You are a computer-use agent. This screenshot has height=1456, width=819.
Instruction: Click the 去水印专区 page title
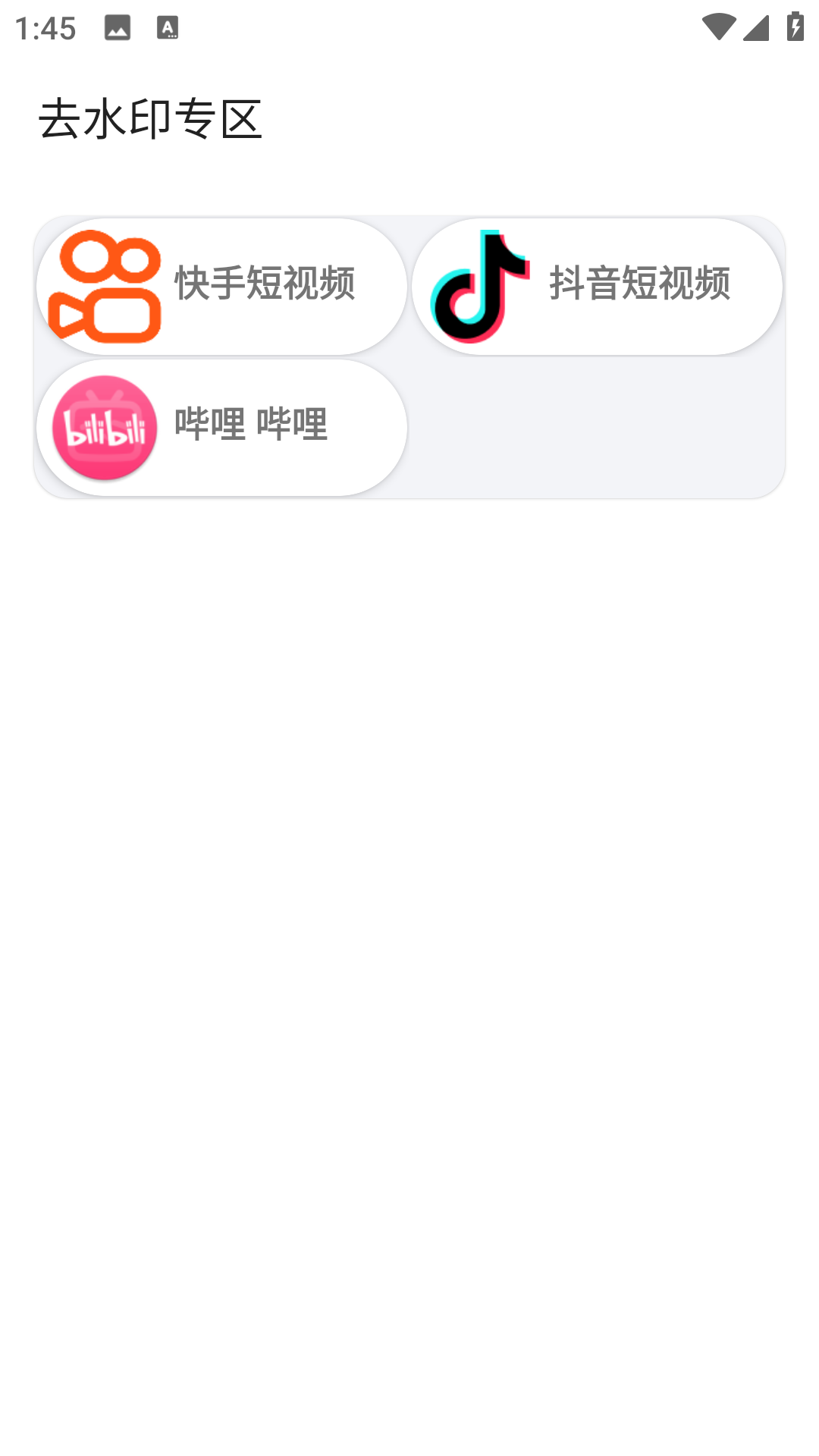pyautogui.click(x=152, y=115)
